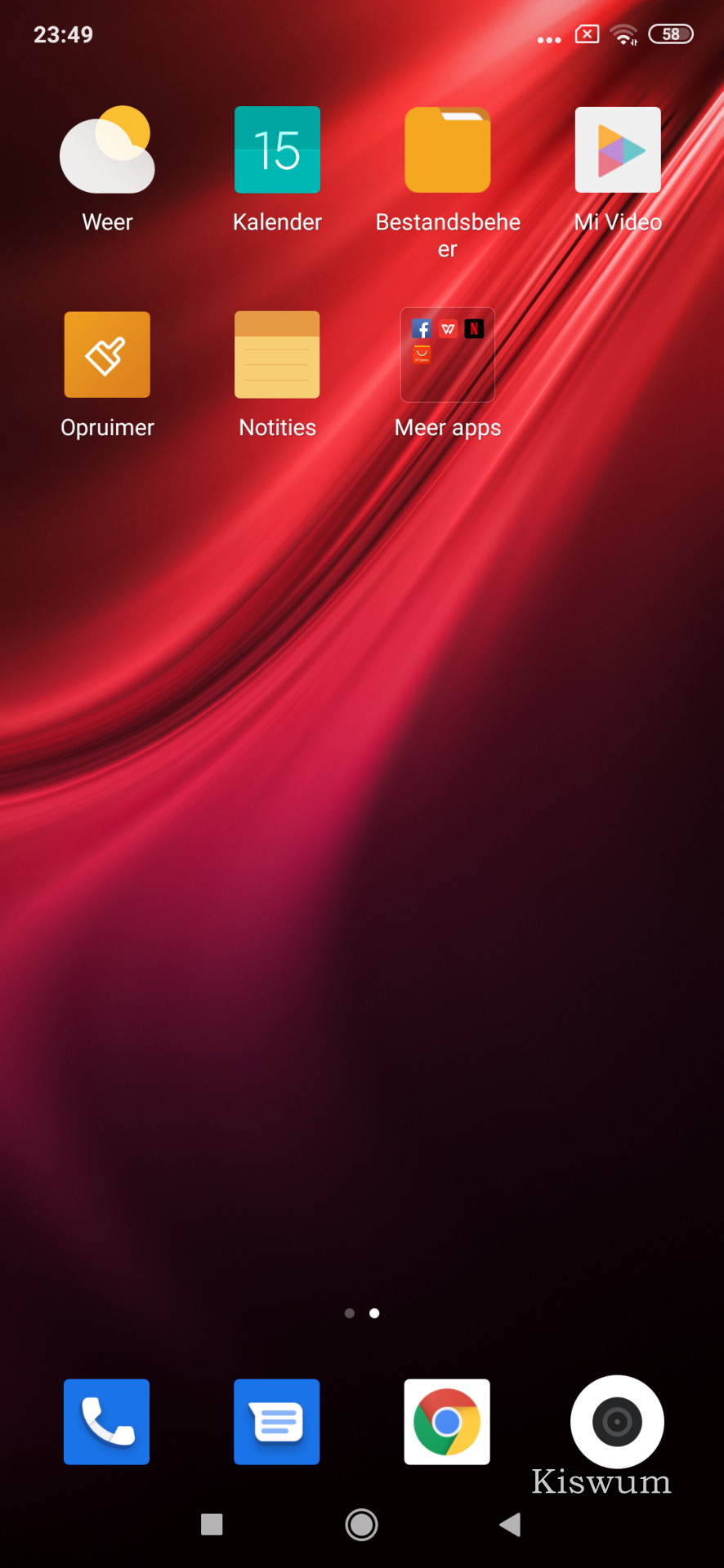Open the Phone dialer in the dock
Screen dimensions: 724x1568
pyautogui.click(x=107, y=1421)
